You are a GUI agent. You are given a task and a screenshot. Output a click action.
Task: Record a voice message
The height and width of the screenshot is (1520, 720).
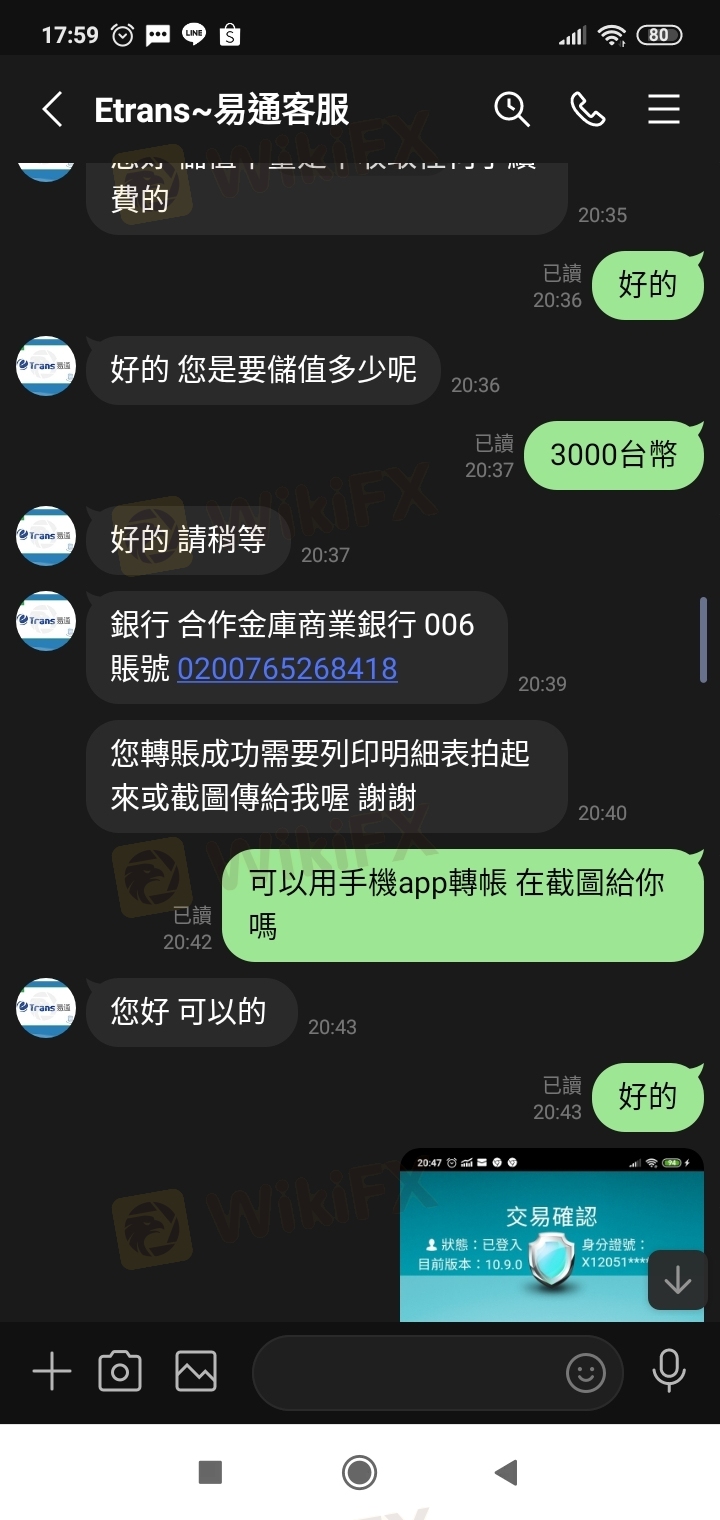pos(668,1372)
